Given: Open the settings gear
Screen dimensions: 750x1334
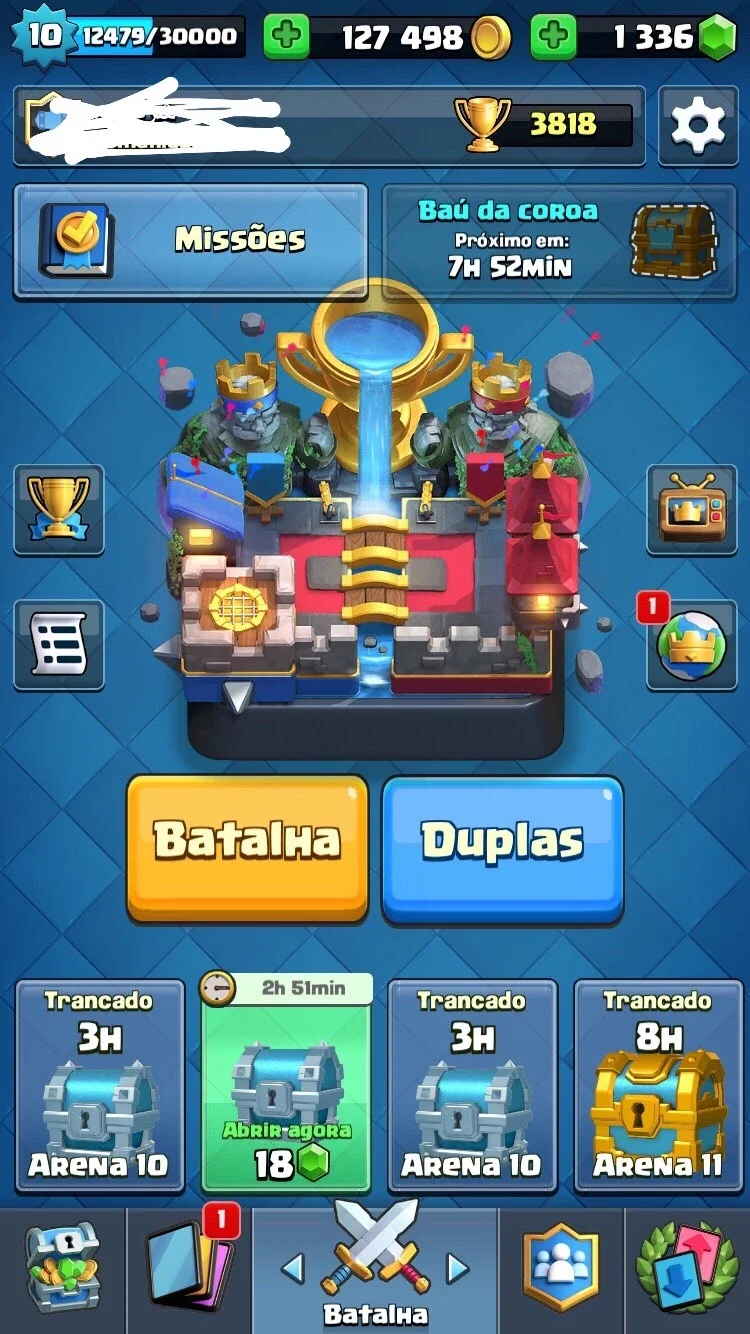Looking at the screenshot, I should 697,125.
